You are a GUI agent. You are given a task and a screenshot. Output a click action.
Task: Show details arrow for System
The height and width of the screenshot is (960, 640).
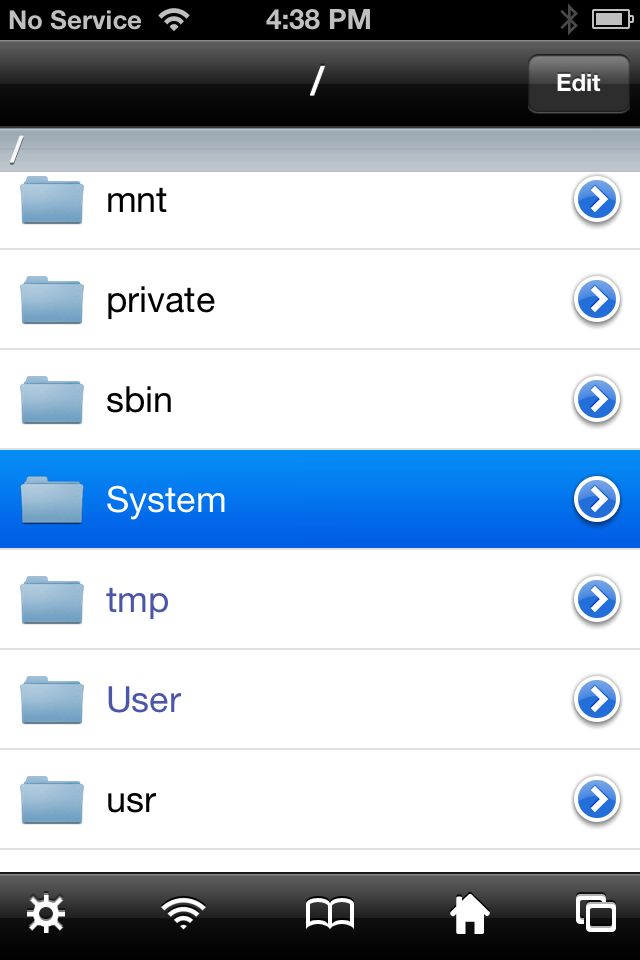597,500
